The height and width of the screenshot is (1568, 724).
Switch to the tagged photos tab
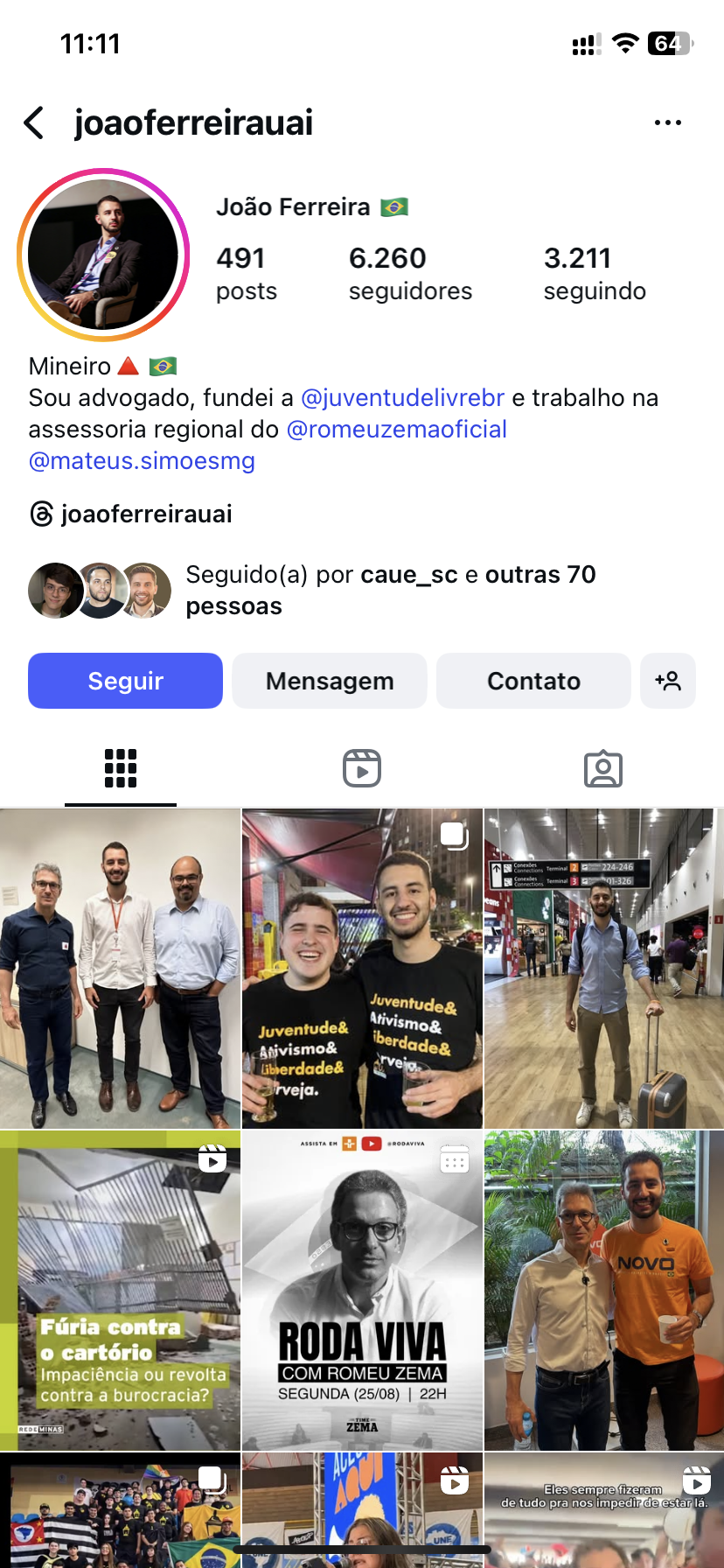[x=602, y=768]
